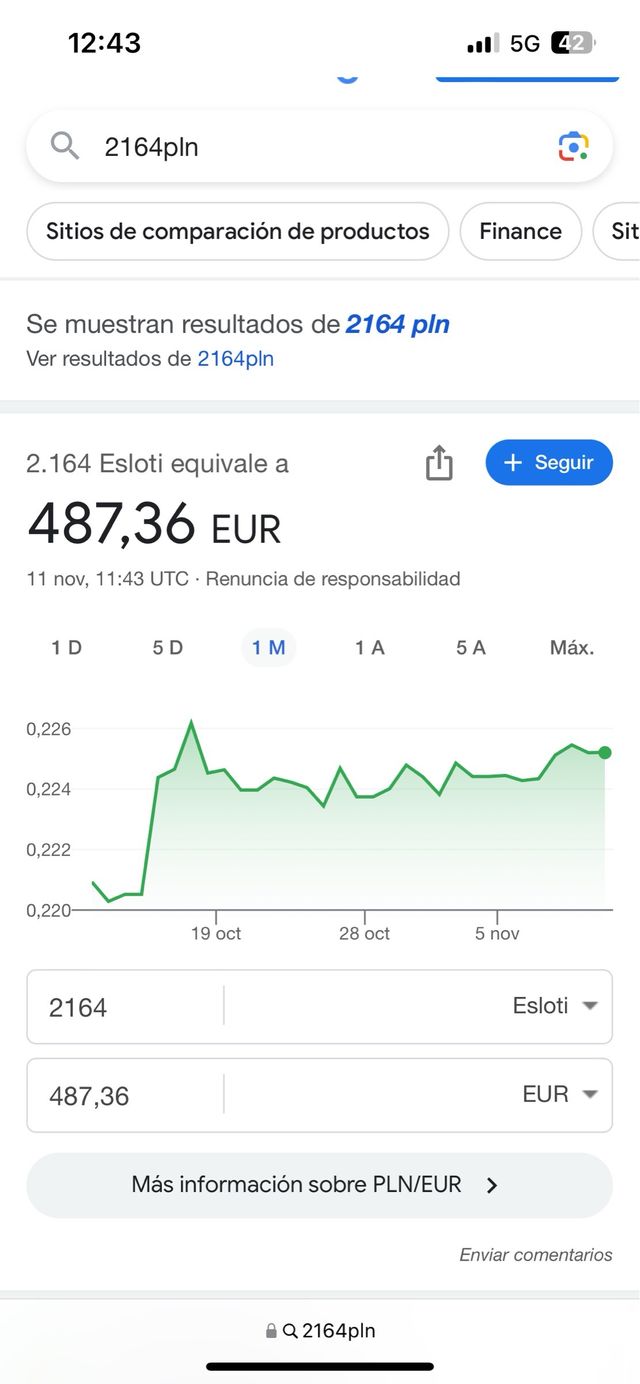Share this currency conversion

[439, 463]
